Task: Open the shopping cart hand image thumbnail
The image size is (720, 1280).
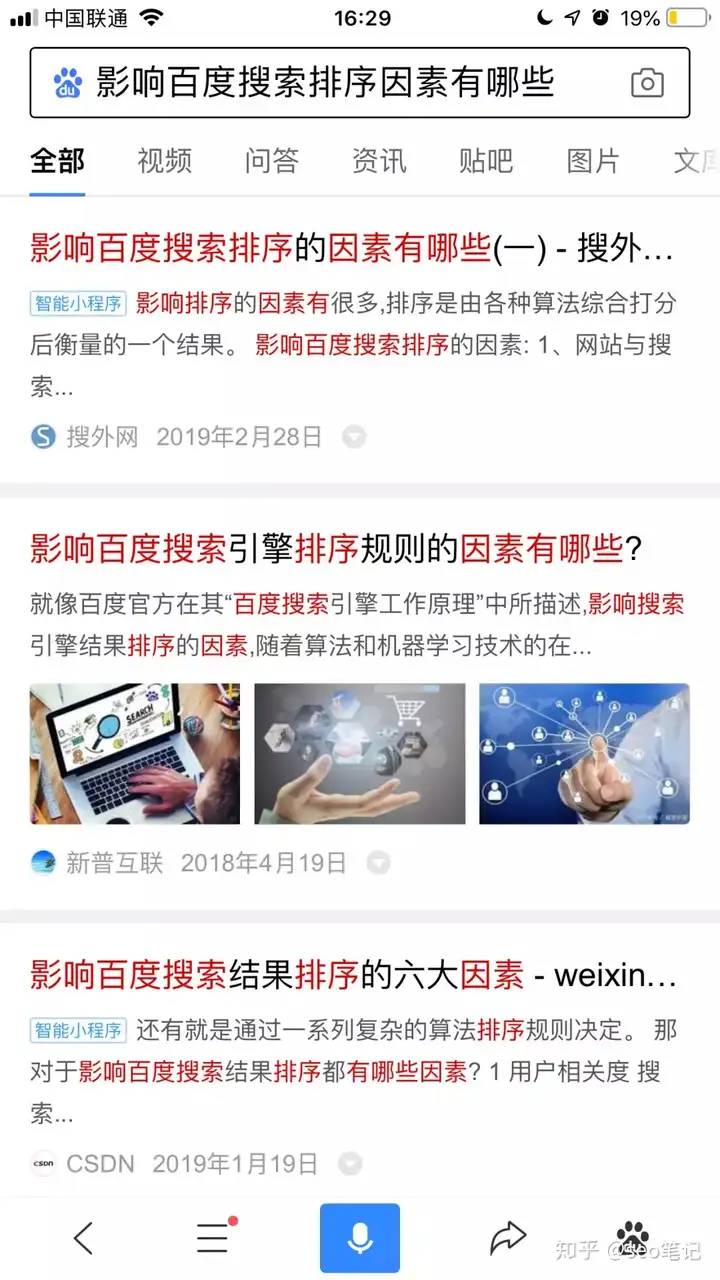Action: coord(360,753)
